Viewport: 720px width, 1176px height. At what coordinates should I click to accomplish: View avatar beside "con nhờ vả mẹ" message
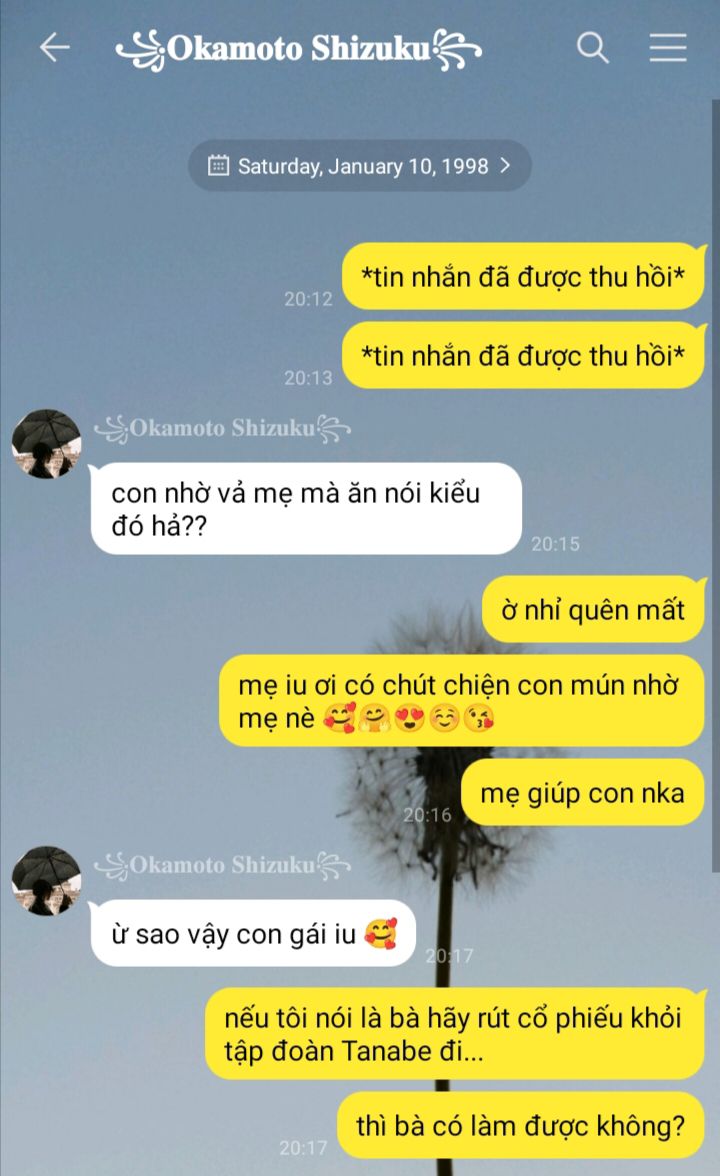pyautogui.click(x=46, y=443)
